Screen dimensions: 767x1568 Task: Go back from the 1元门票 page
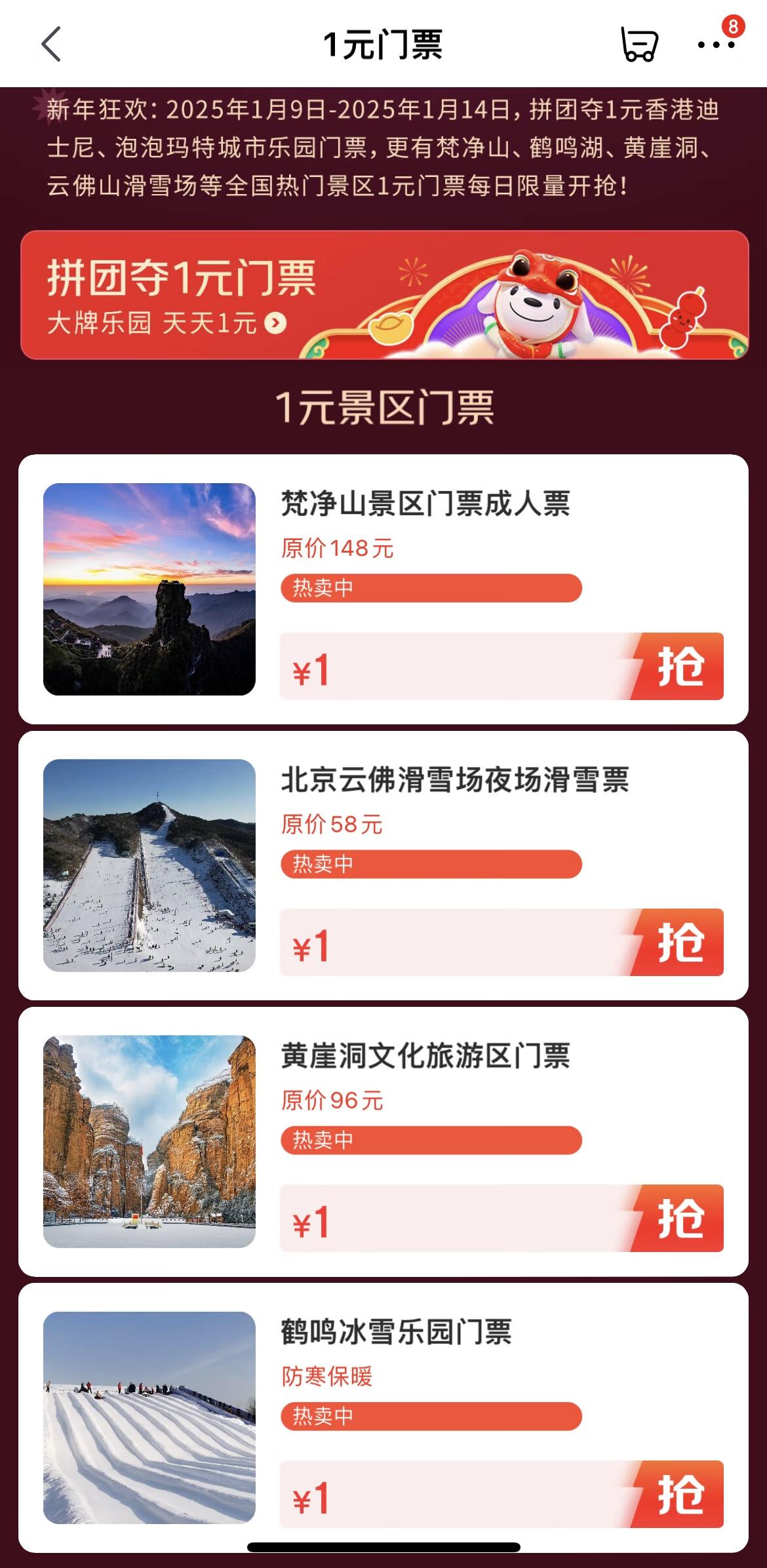[51, 45]
